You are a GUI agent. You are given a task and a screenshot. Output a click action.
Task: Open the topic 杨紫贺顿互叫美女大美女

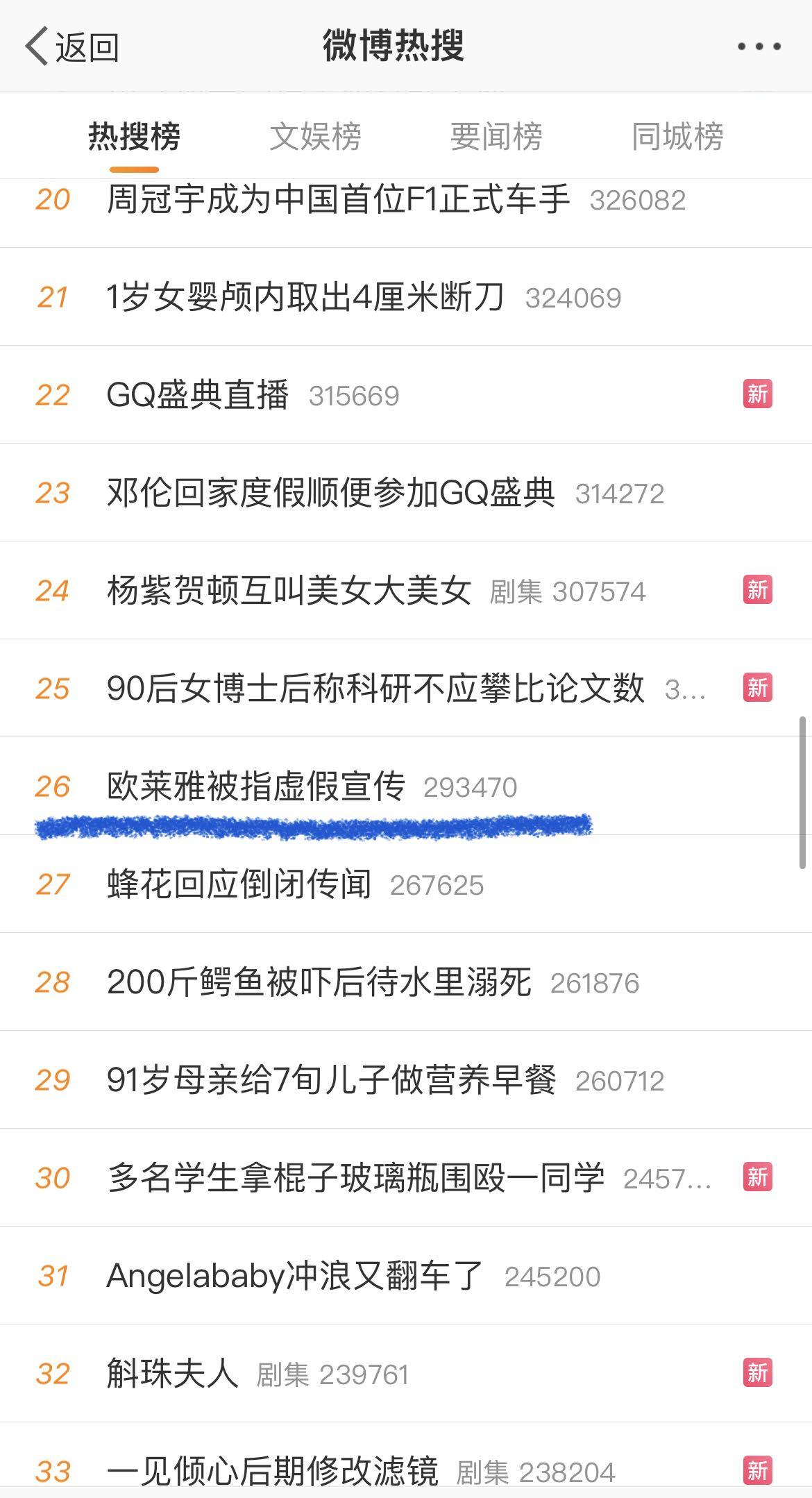289,591
